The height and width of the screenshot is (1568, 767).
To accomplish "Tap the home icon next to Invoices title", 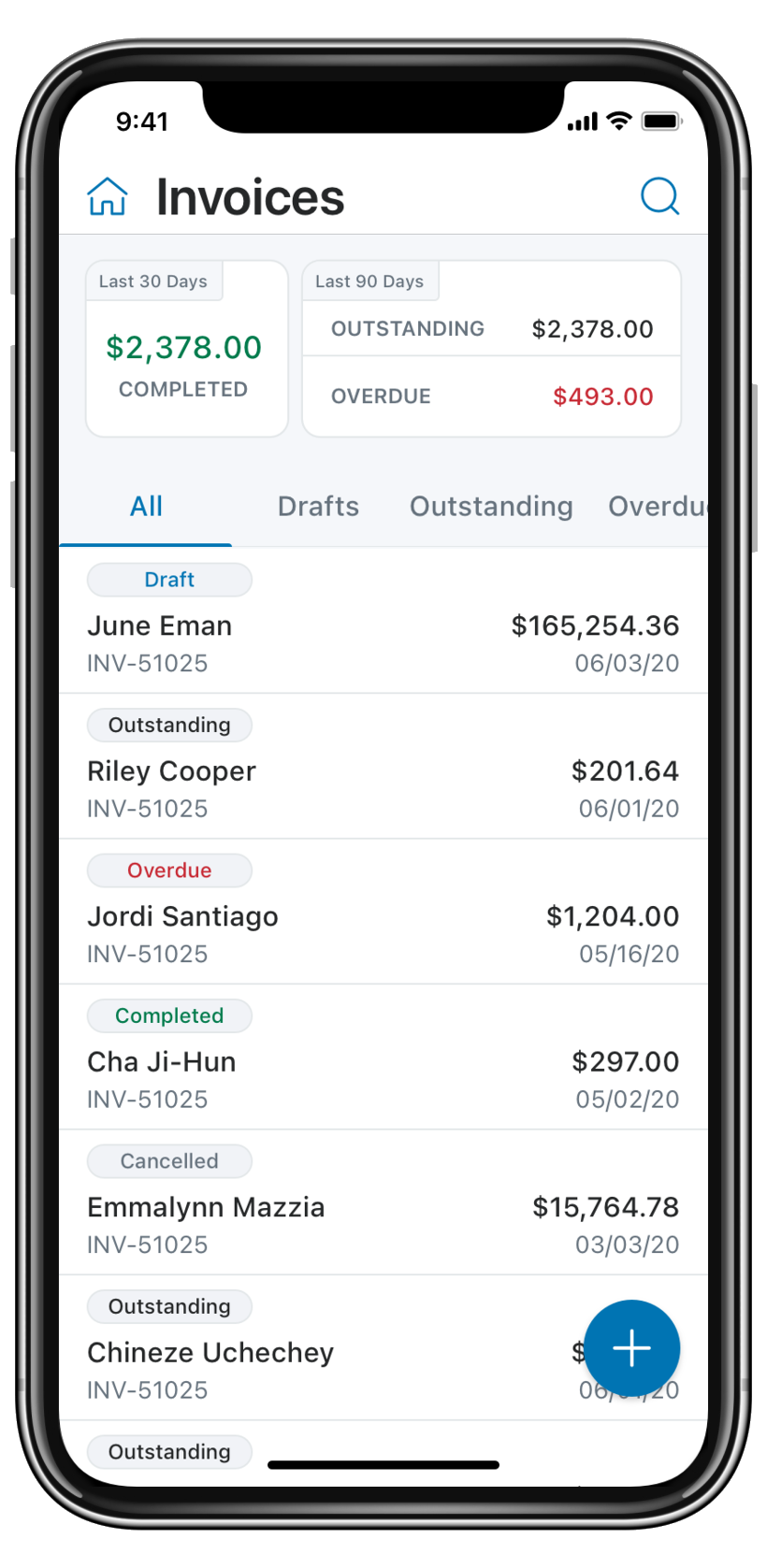I will (x=107, y=195).
